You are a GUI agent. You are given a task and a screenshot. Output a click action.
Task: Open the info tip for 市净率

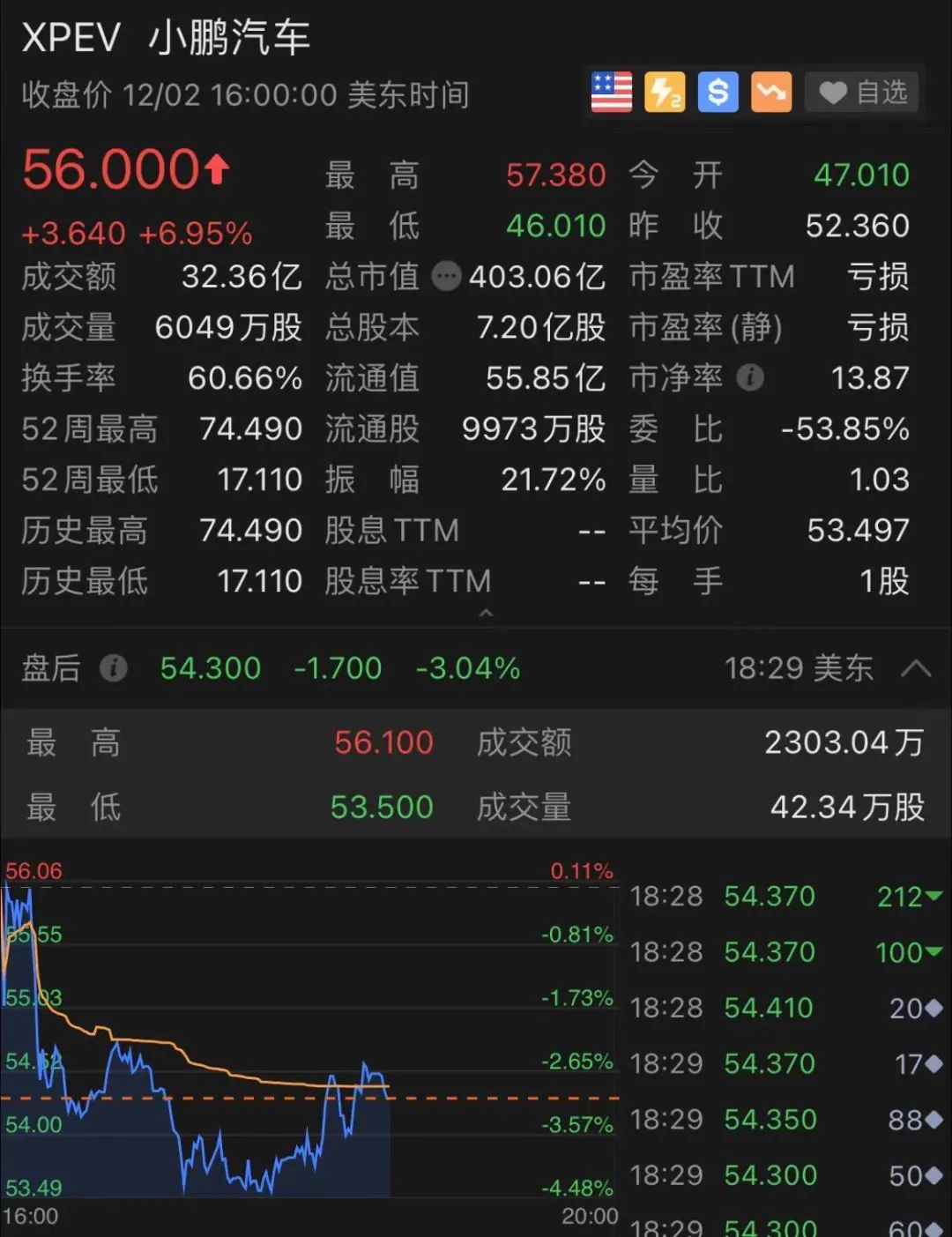click(x=750, y=378)
